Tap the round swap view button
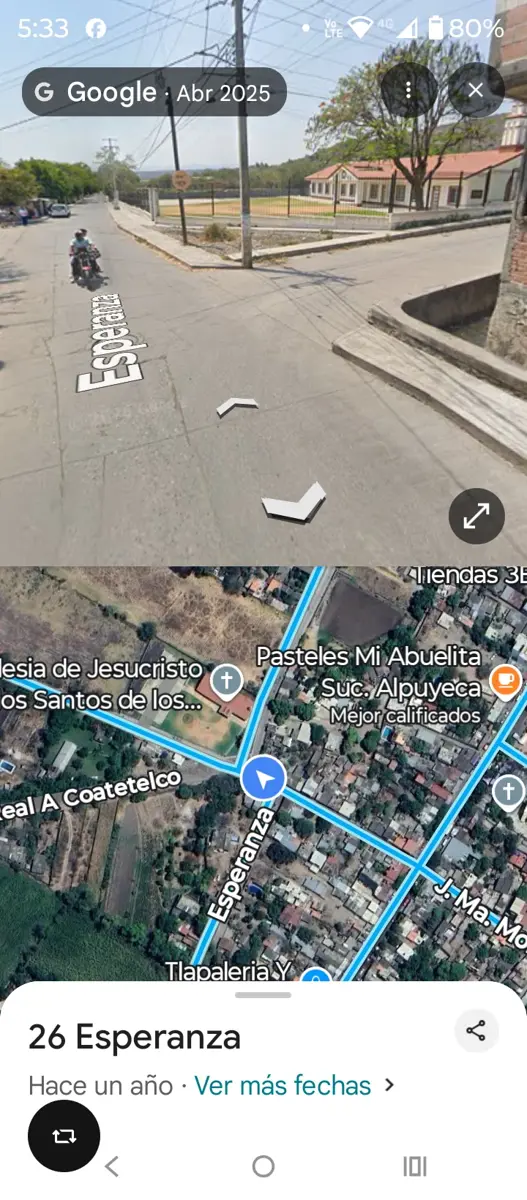This screenshot has width=527, height=1200. [64, 1136]
